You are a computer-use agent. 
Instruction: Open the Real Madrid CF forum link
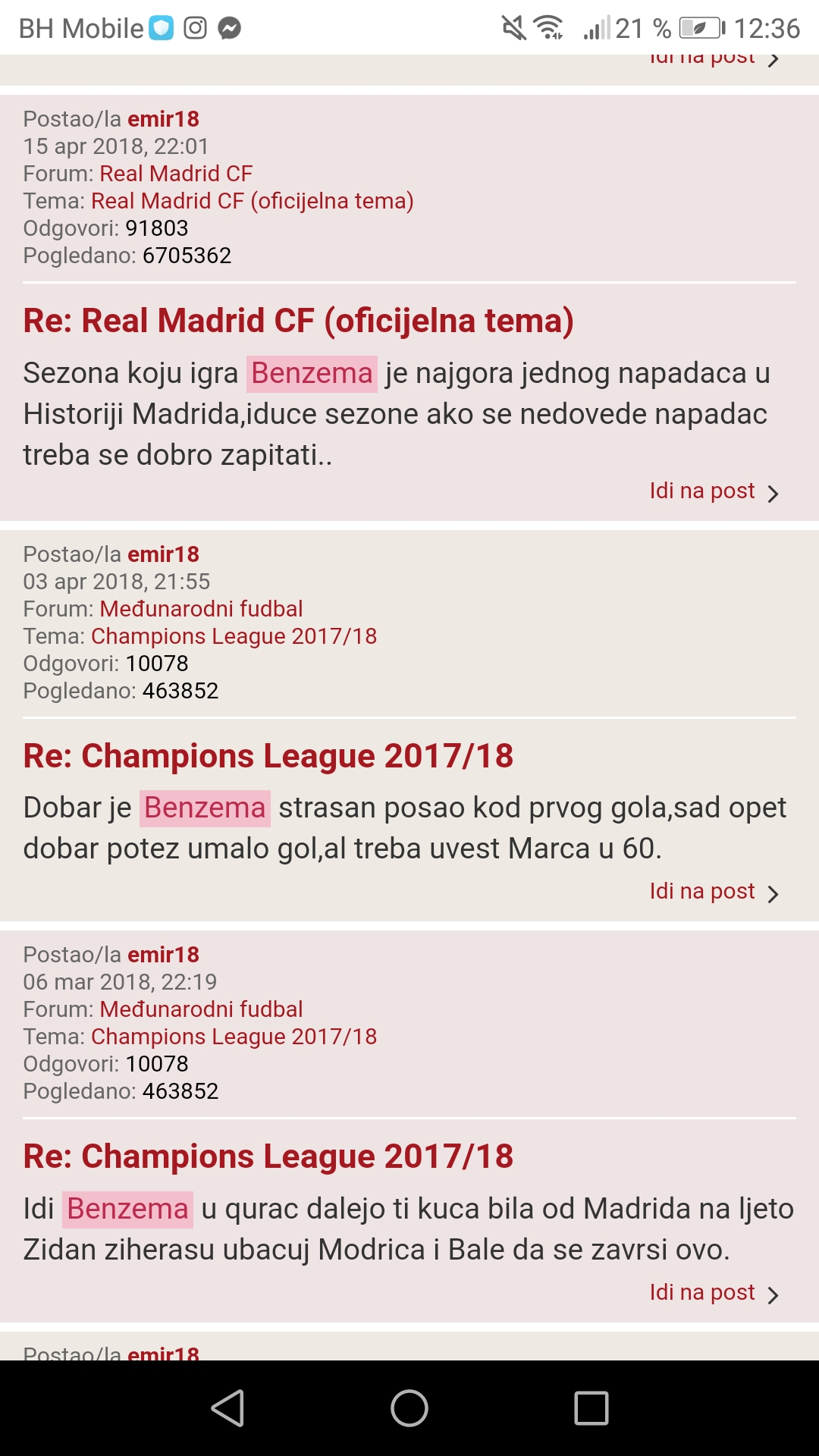(176, 174)
